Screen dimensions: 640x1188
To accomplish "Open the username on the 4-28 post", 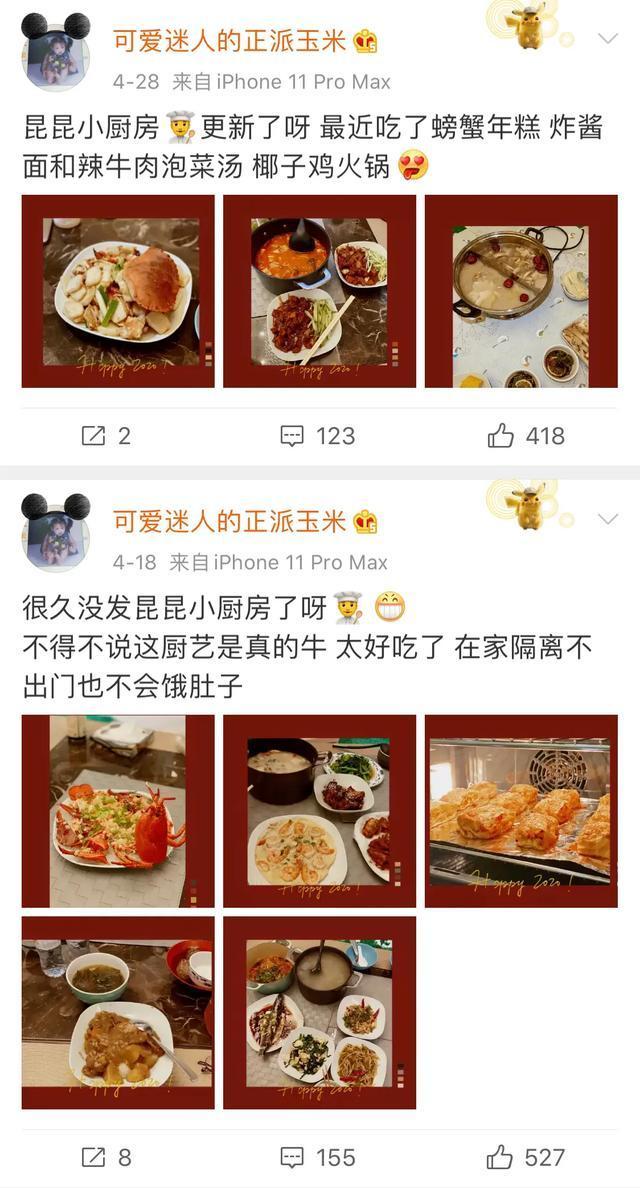I will pos(230,41).
